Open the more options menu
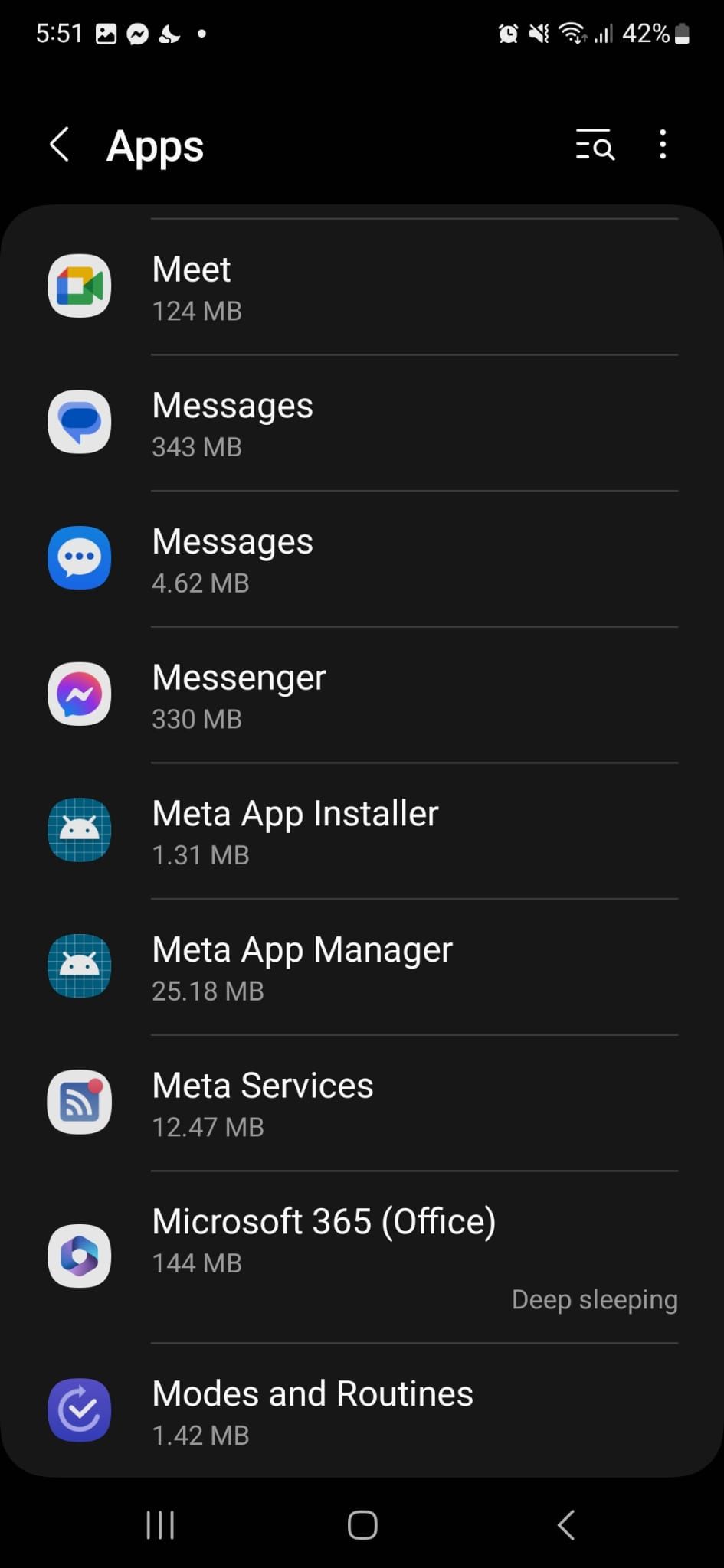 point(662,145)
